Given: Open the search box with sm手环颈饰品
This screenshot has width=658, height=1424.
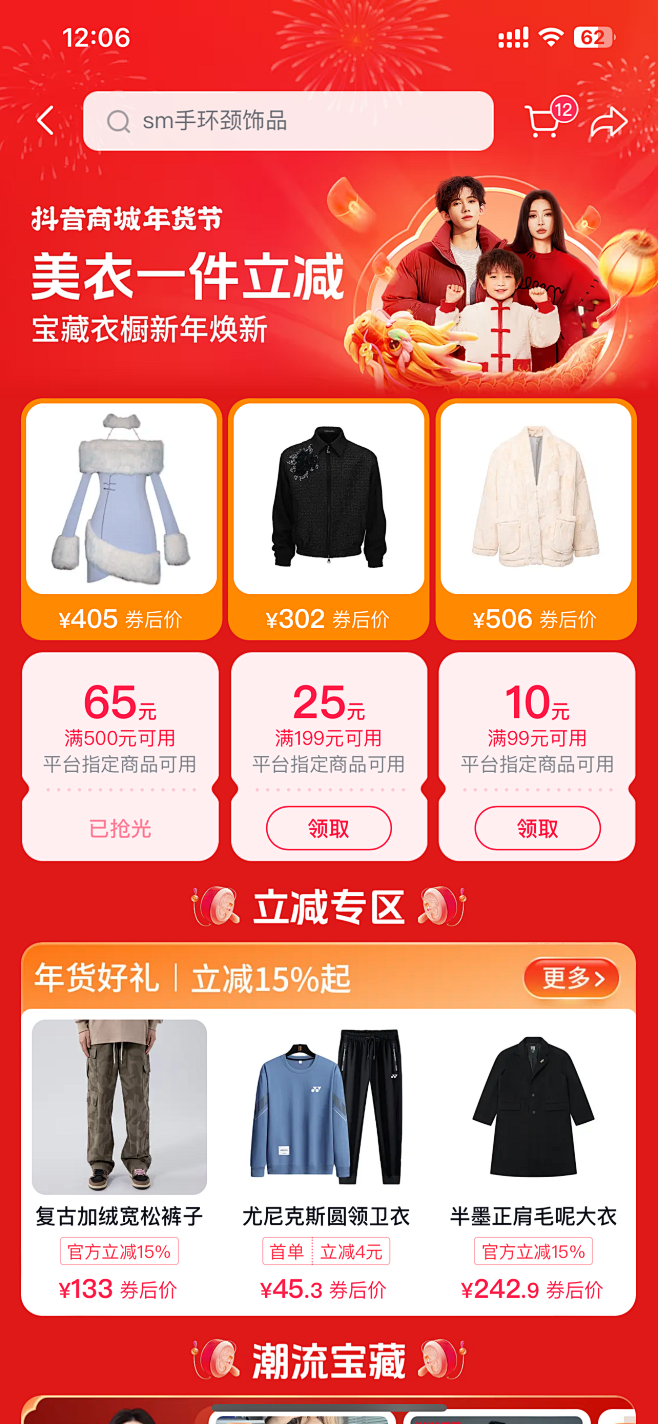Looking at the screenshot, I should click(x=288, y=121).
